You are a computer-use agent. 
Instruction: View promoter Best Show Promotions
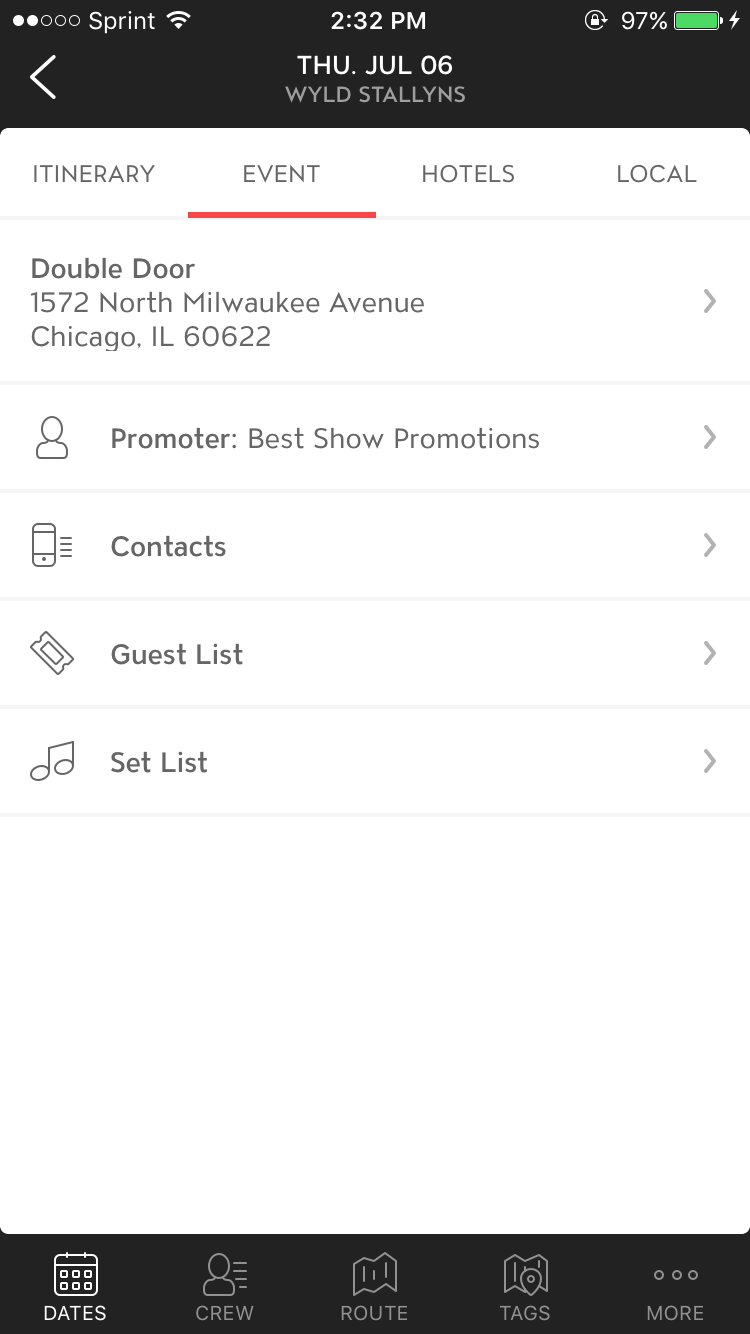pyautogui.click(x=375, y=438)
